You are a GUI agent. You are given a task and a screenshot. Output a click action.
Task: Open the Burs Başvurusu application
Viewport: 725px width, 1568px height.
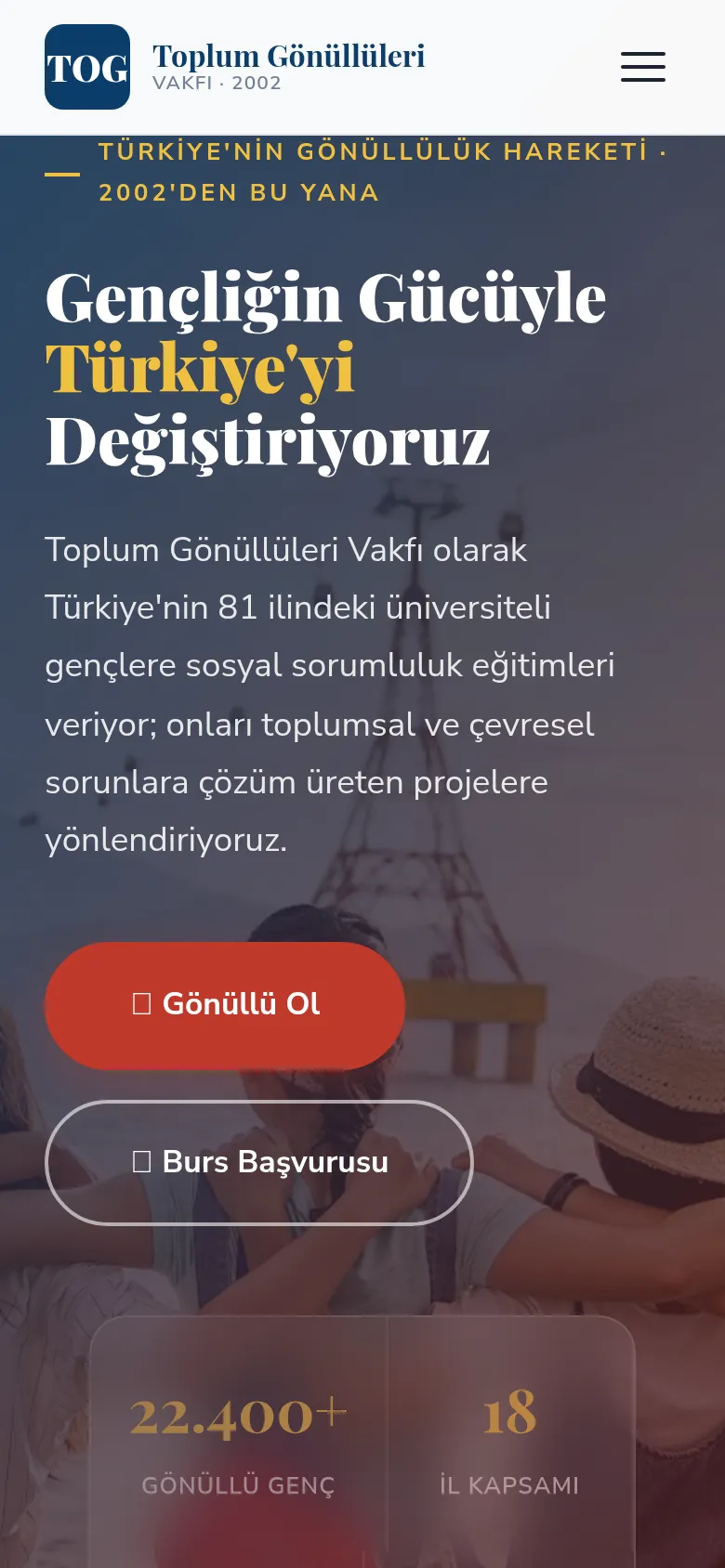click(x=259, y=1163)
